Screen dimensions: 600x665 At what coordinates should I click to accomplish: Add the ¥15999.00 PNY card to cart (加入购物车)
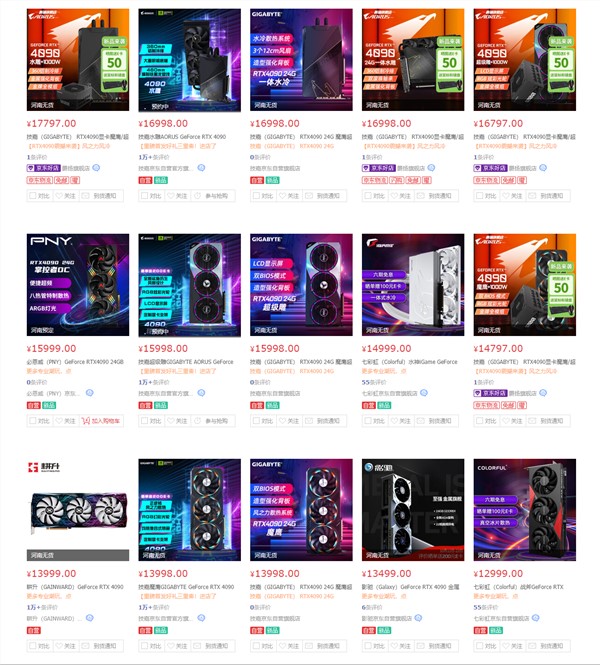104,421
